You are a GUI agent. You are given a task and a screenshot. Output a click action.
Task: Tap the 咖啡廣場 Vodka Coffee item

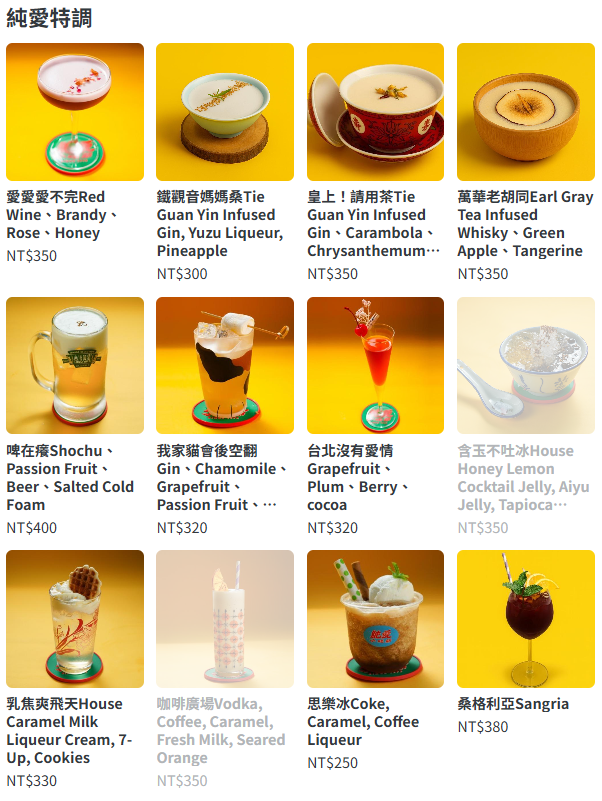click(225, 619)
